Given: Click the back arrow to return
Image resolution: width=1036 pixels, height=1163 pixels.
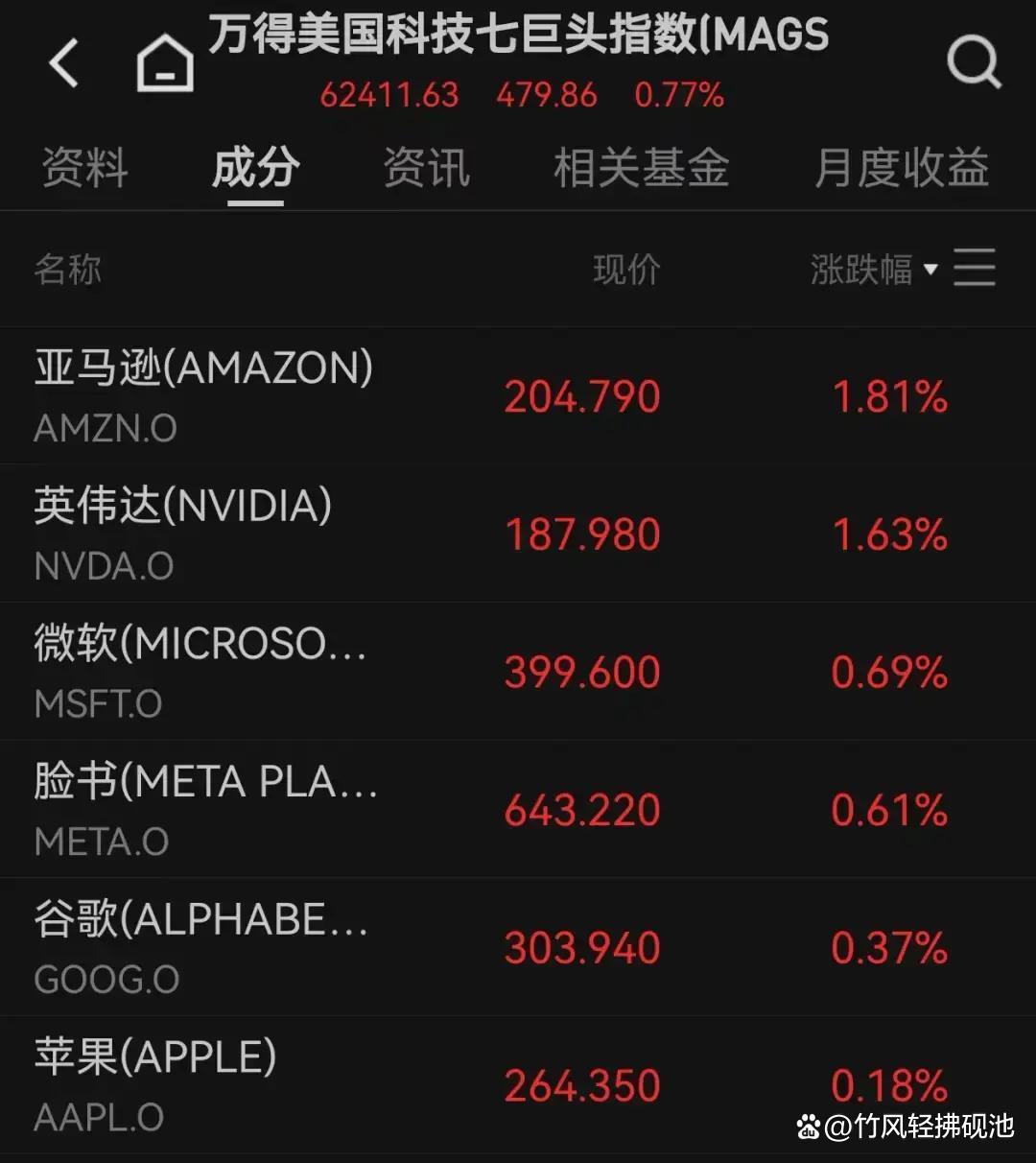Looking at the screenshot, I should click(64, 62).
